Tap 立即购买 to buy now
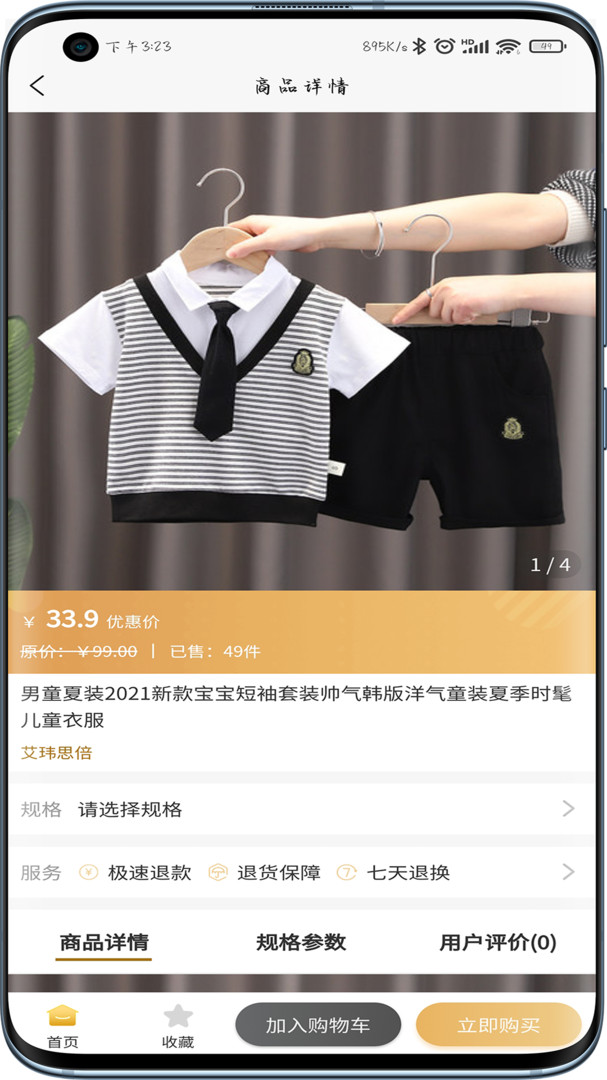Screen dimensions: 607x1080 point(498,1025)
